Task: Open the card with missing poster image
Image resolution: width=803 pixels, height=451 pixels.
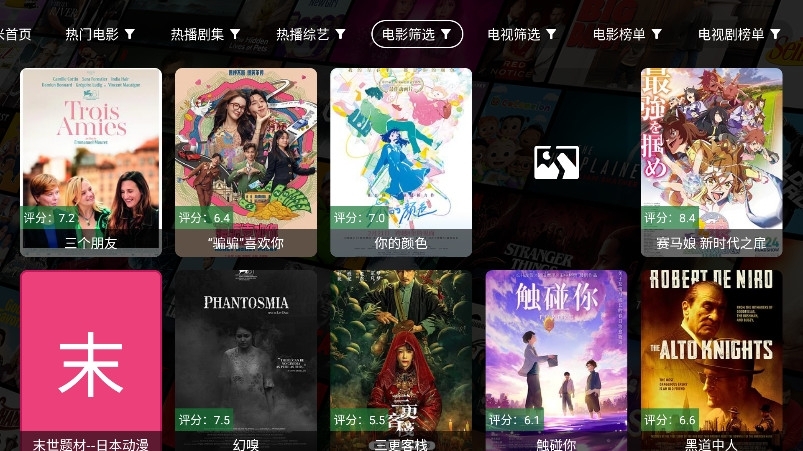Action: [556, 160]
